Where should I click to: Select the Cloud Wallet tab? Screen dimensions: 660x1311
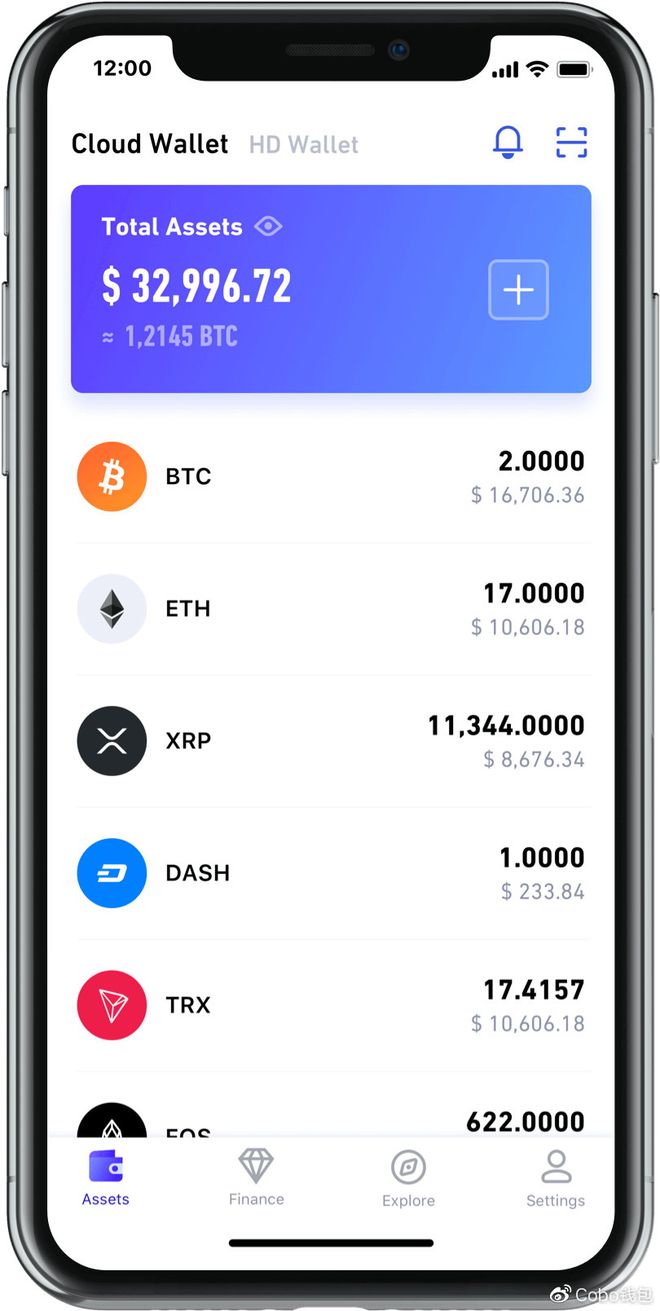point(150,144)
